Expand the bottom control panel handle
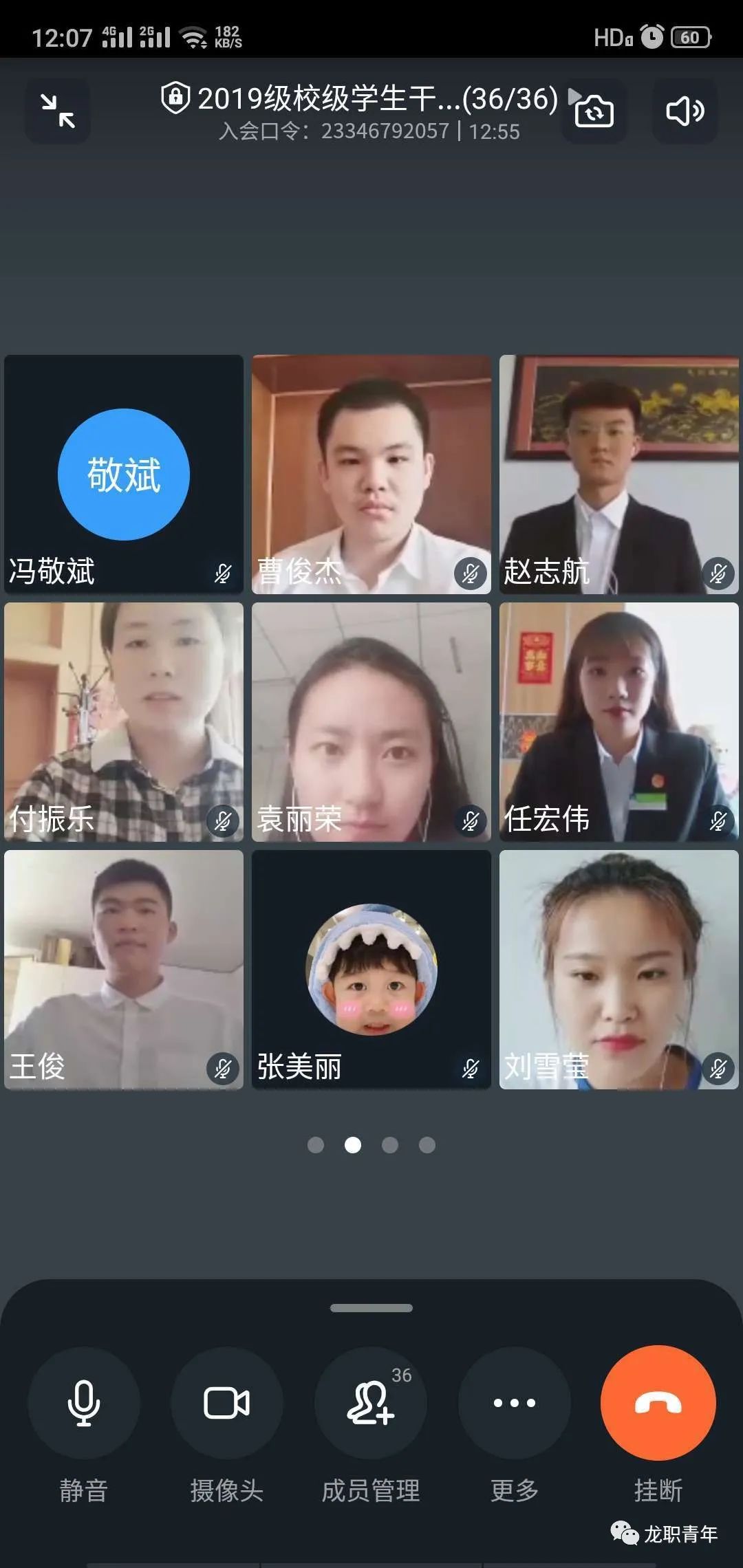 tap(371, 1308)
